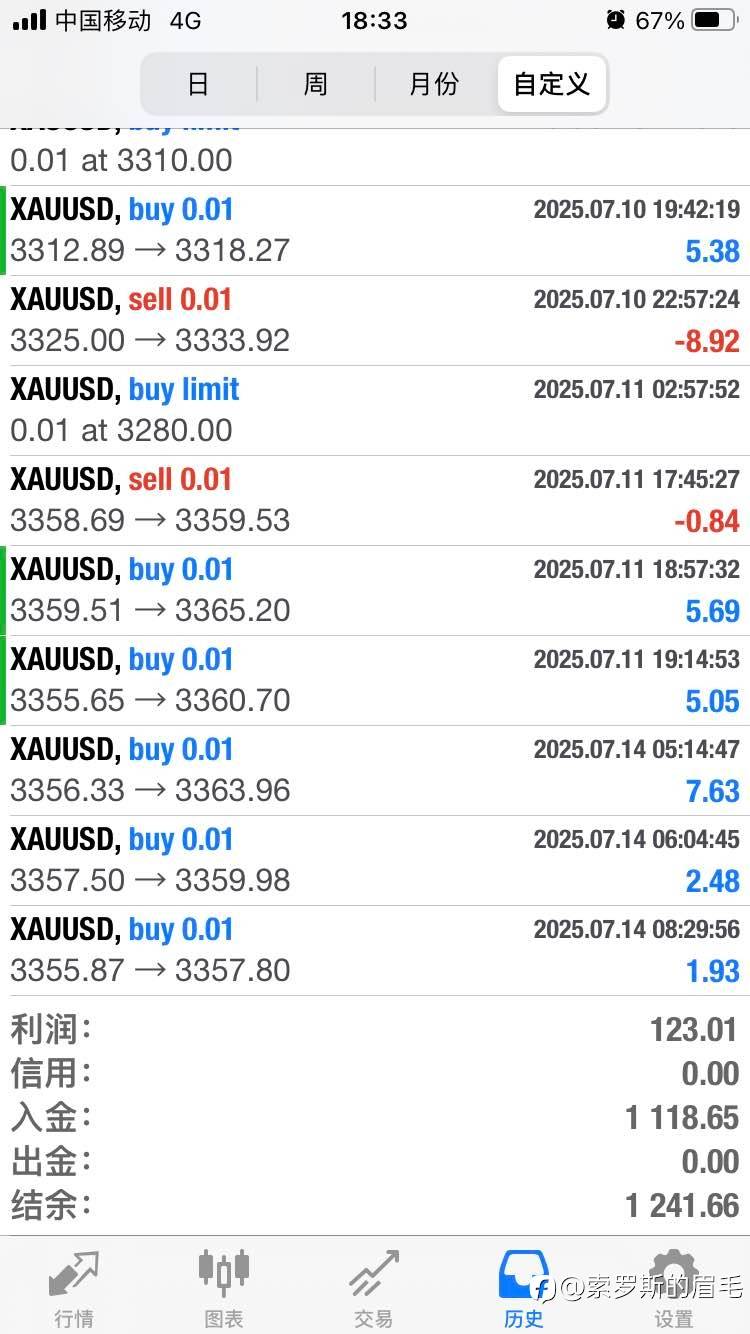The image size is (750, 1334).
Task: Expand the buy trade with 5.69 profit
Action: point(375,590)
